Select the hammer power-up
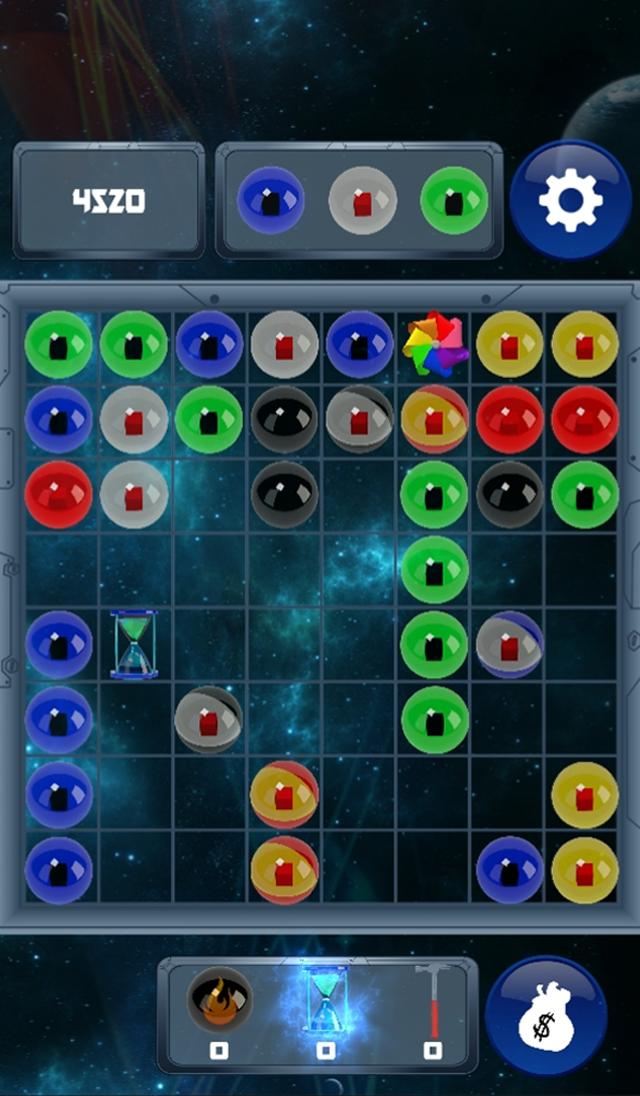The height and width of the screenshot is (1096, 640). pyautogui.click(x=432, y=1000)
